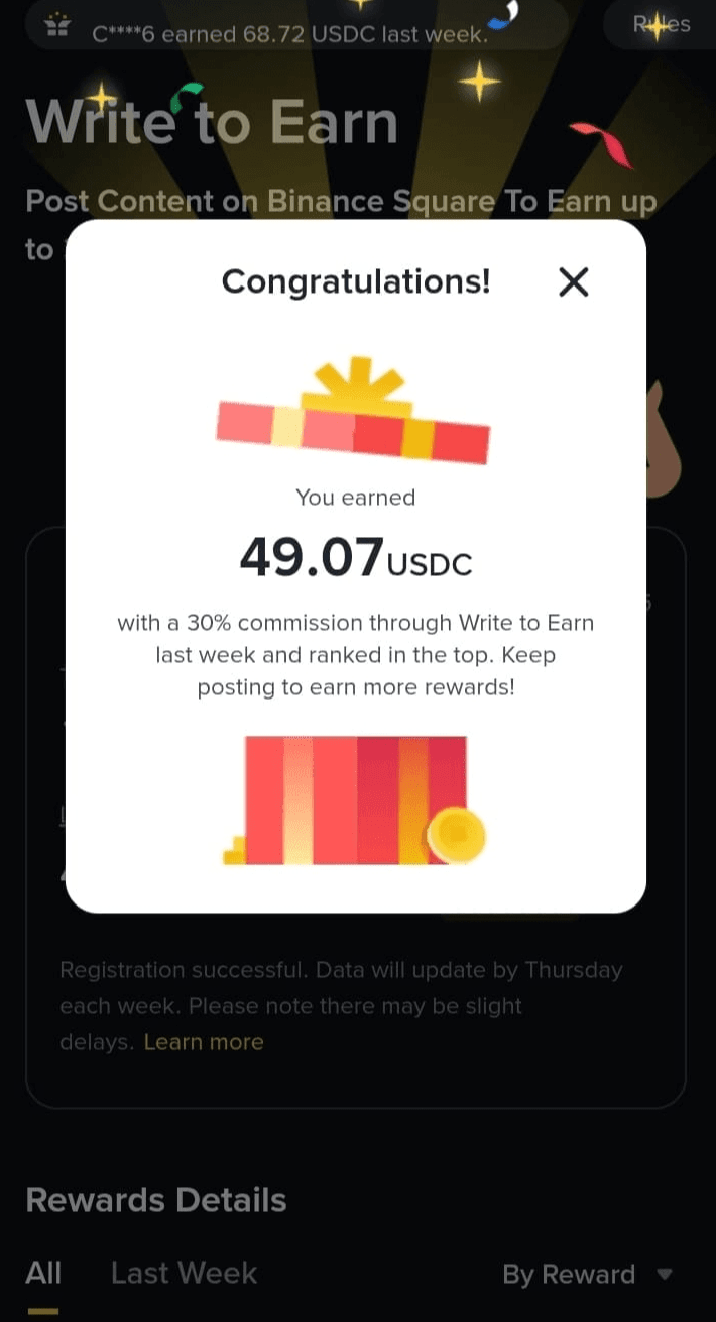Switch to the Last Week tab
716x1322 pixels.
(x=183, y=1273)
